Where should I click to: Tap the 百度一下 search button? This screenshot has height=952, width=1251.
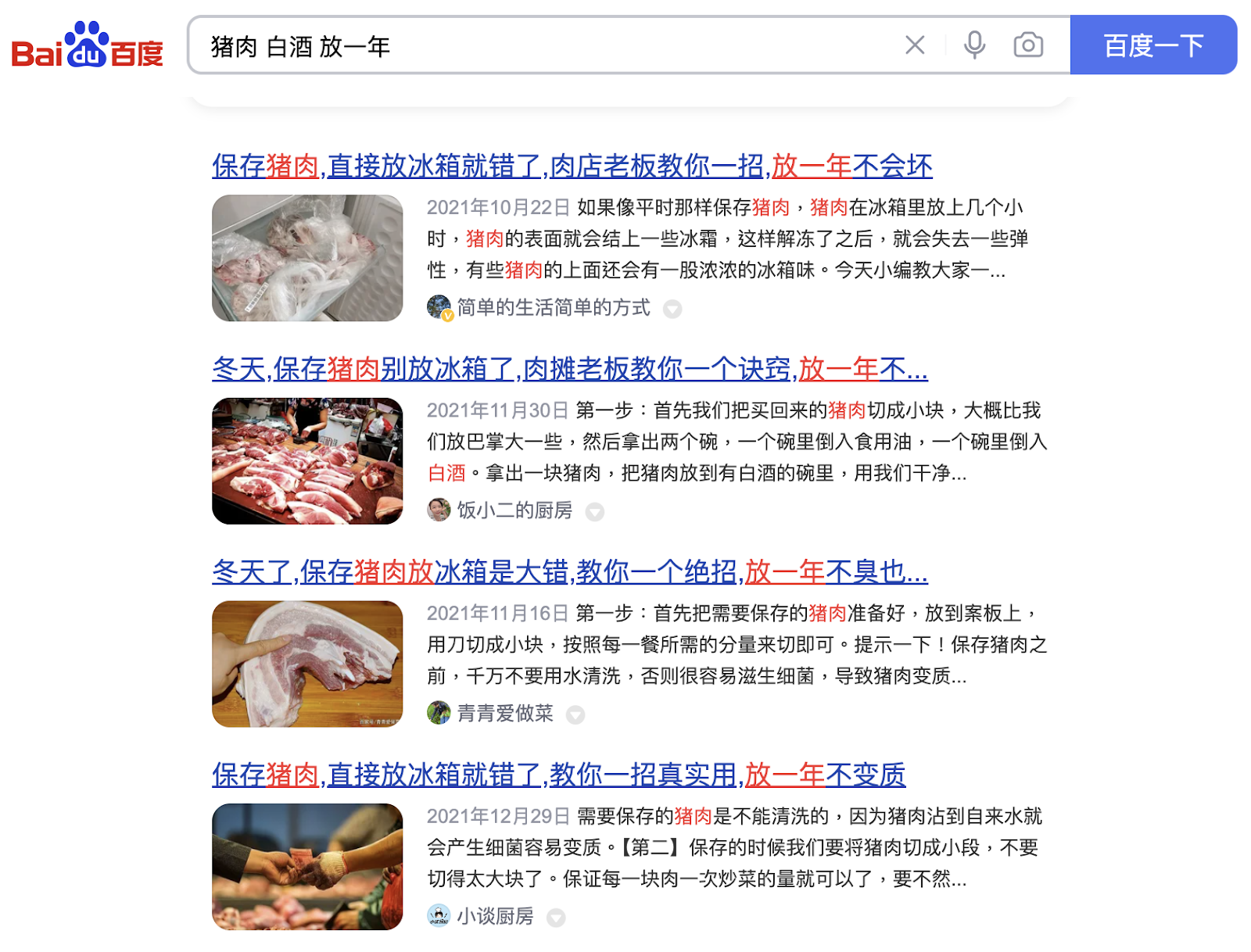pos(1152,45)
